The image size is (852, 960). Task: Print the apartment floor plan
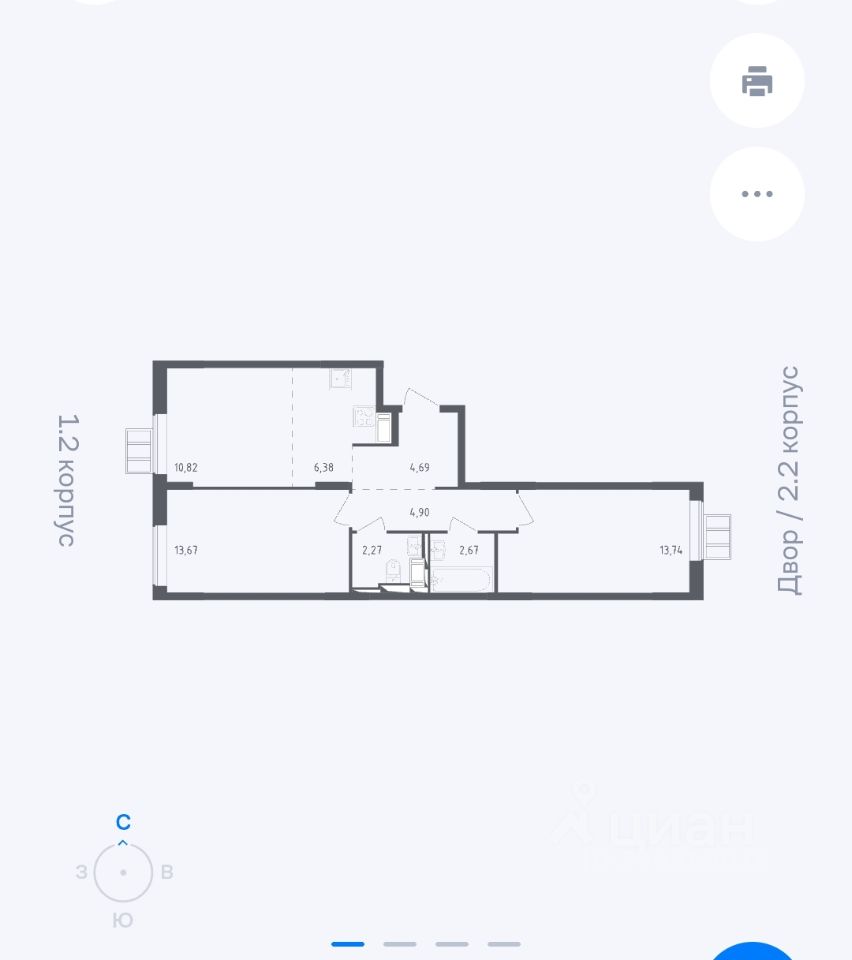click(757, 81)
